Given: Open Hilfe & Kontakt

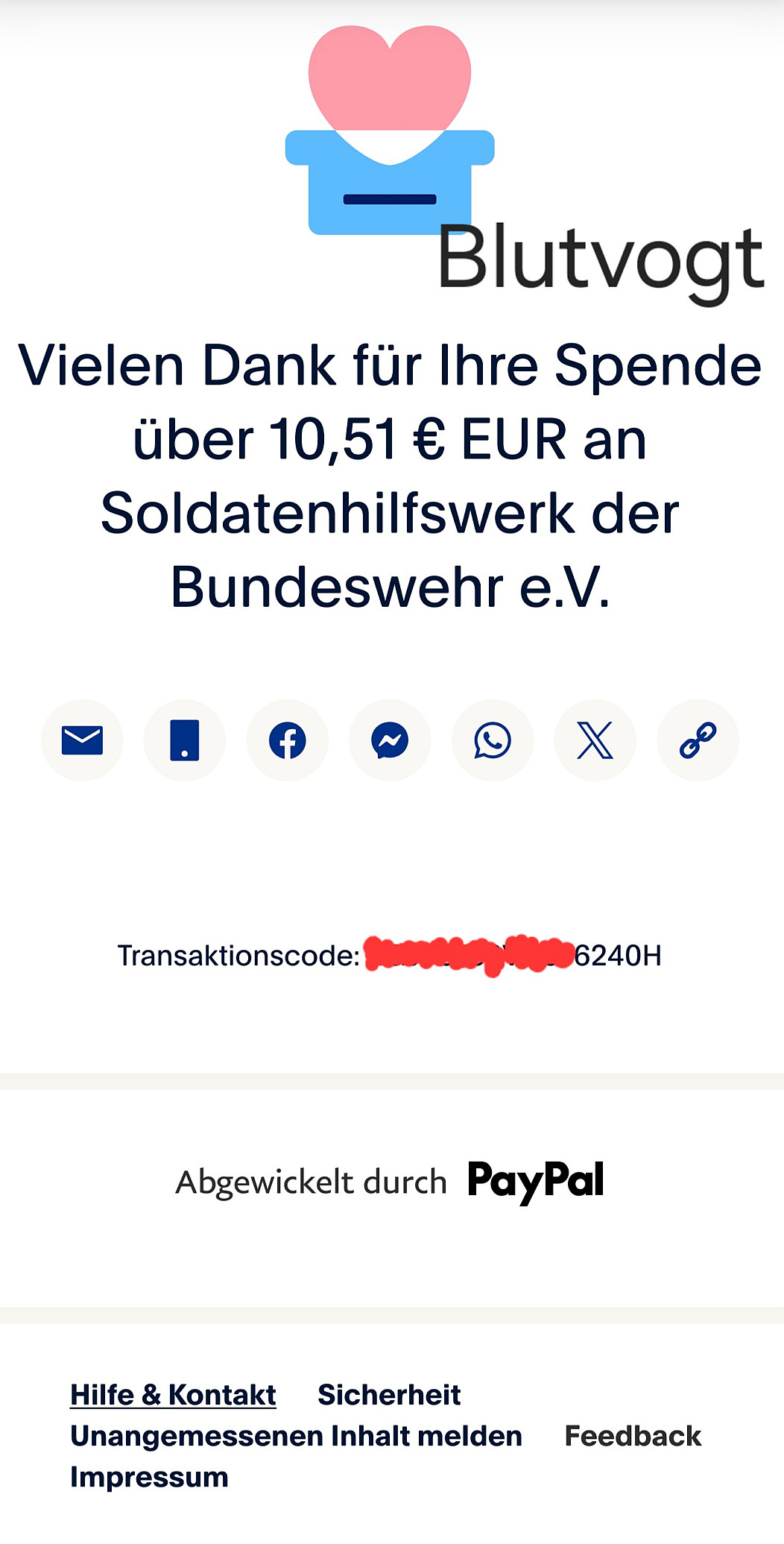Looking at the screenshot, I should [x=173, y=1394].
